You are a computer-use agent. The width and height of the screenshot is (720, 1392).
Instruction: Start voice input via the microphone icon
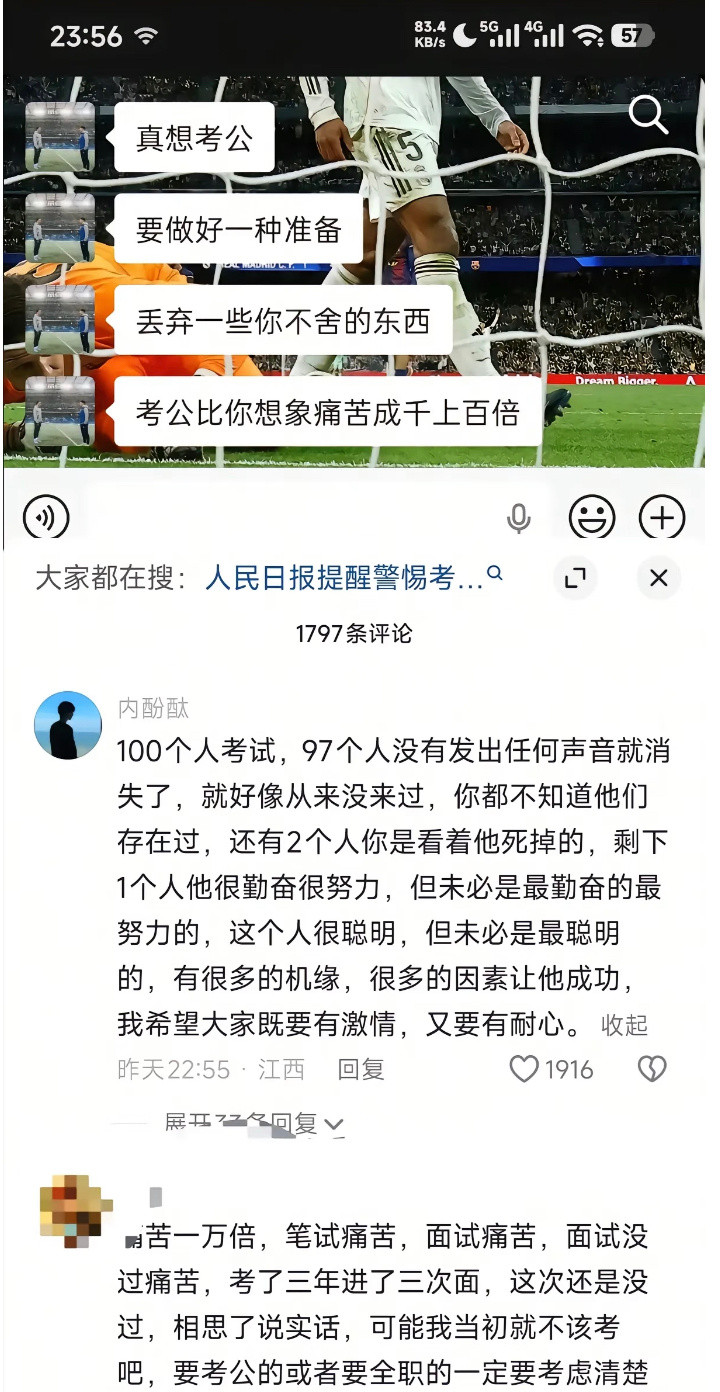(518, 517)
